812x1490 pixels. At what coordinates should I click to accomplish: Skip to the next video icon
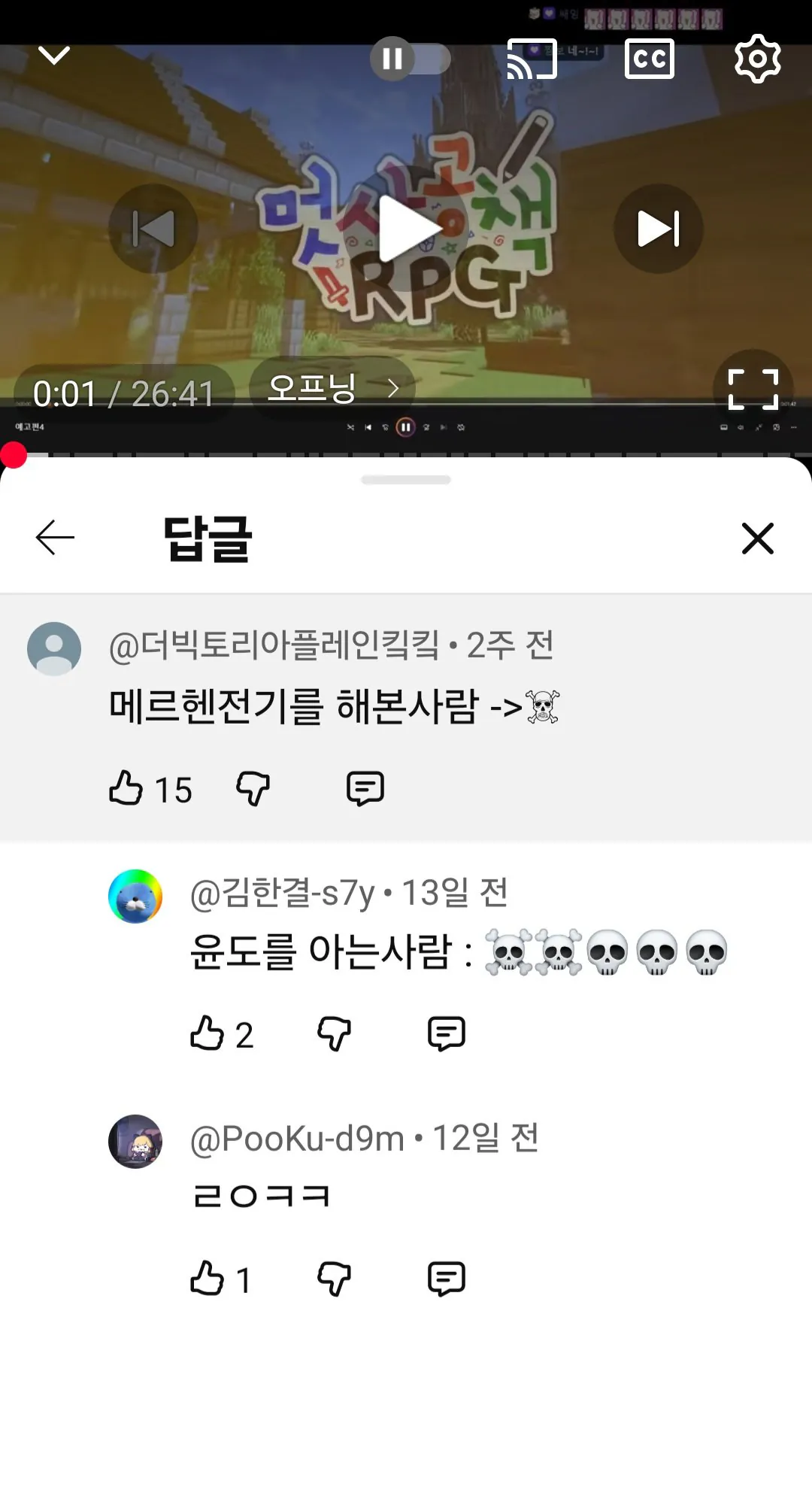click(x=658, y=228)
